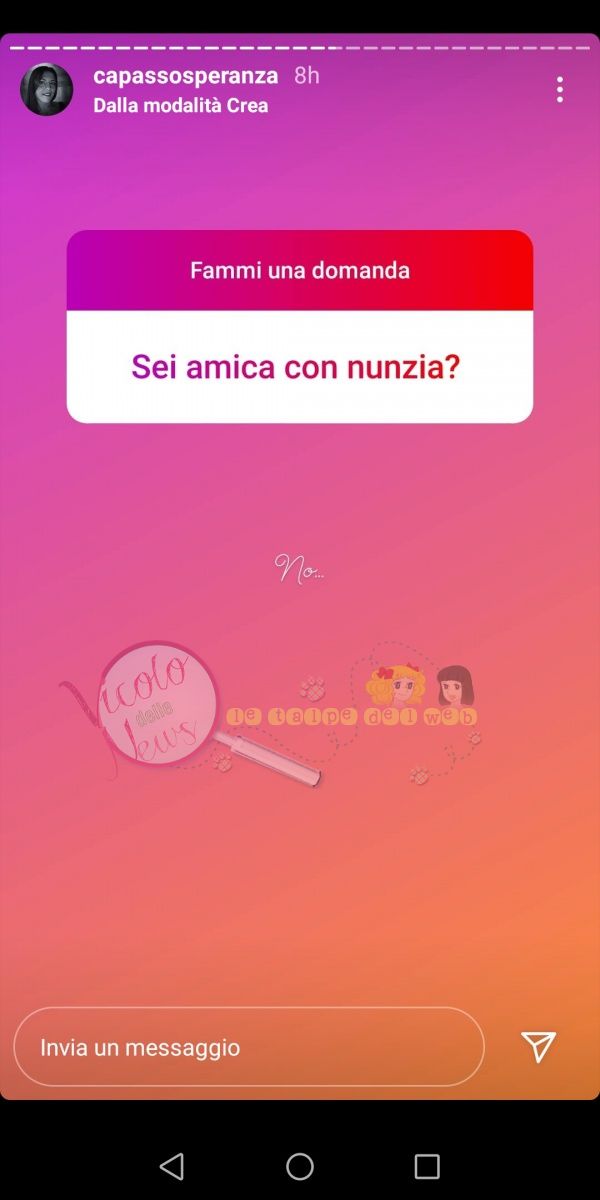Open capassosperanza's profile picture

tap(47, 90)
